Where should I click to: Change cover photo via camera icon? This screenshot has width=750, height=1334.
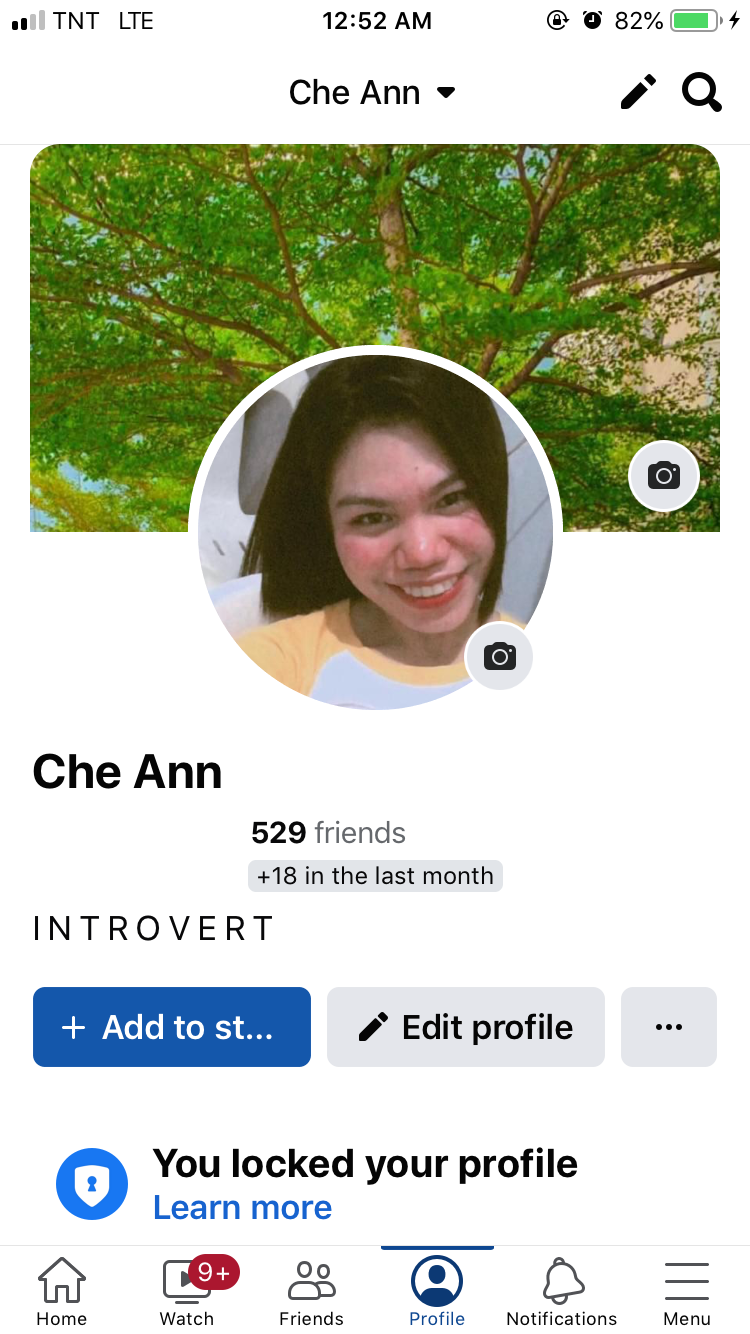[x=663, y=475]
